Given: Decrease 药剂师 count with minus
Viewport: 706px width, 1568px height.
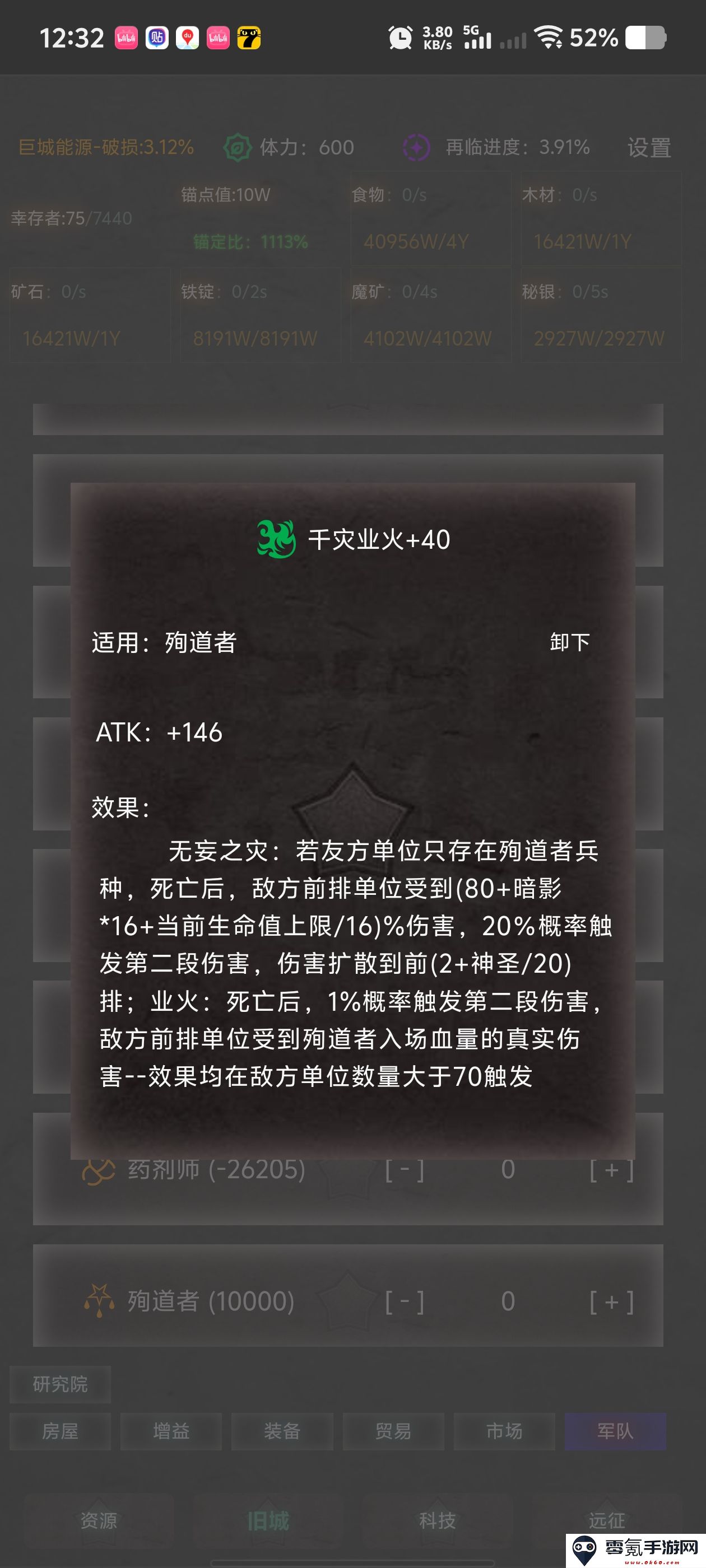Looking at the screenshot, I should [x=404, y=1170].
